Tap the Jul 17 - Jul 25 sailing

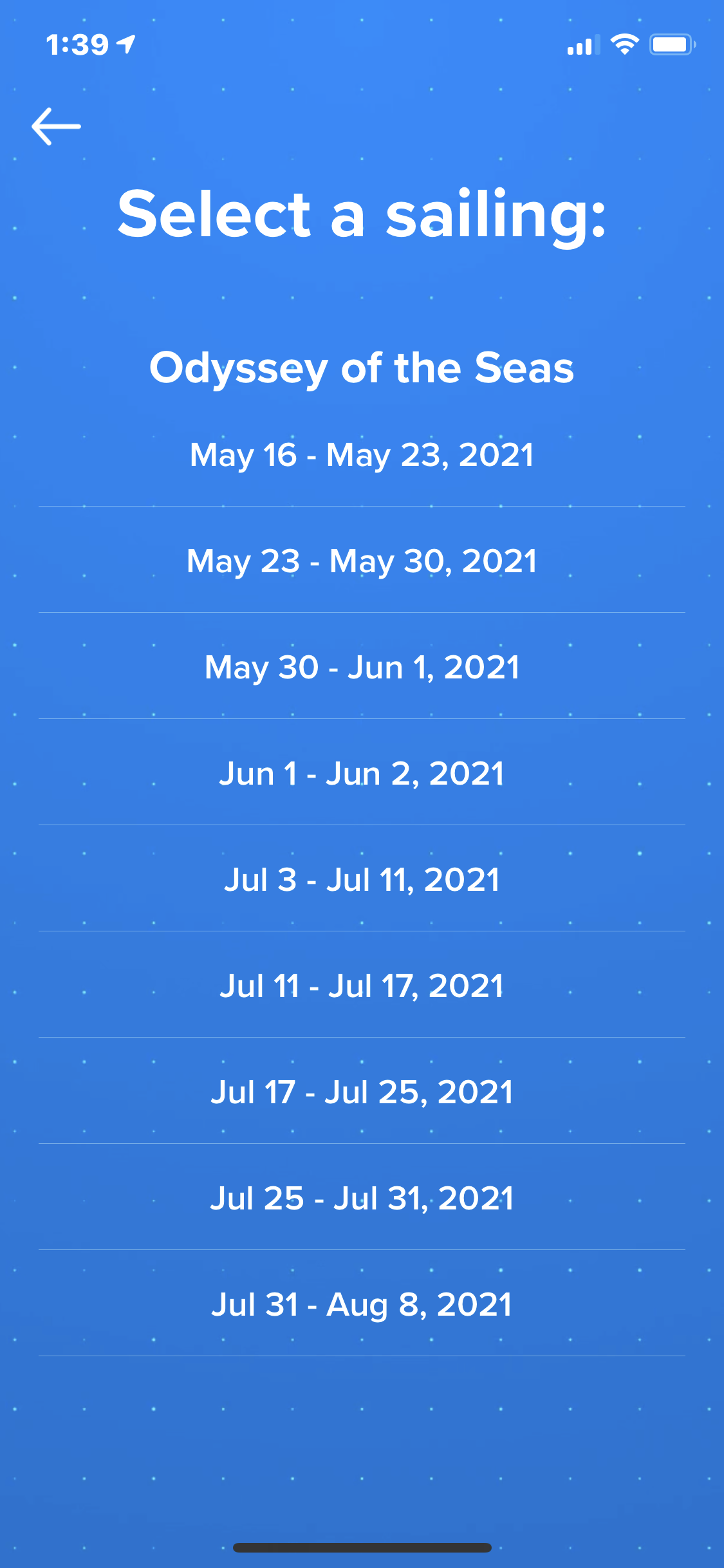point(362,1091)
